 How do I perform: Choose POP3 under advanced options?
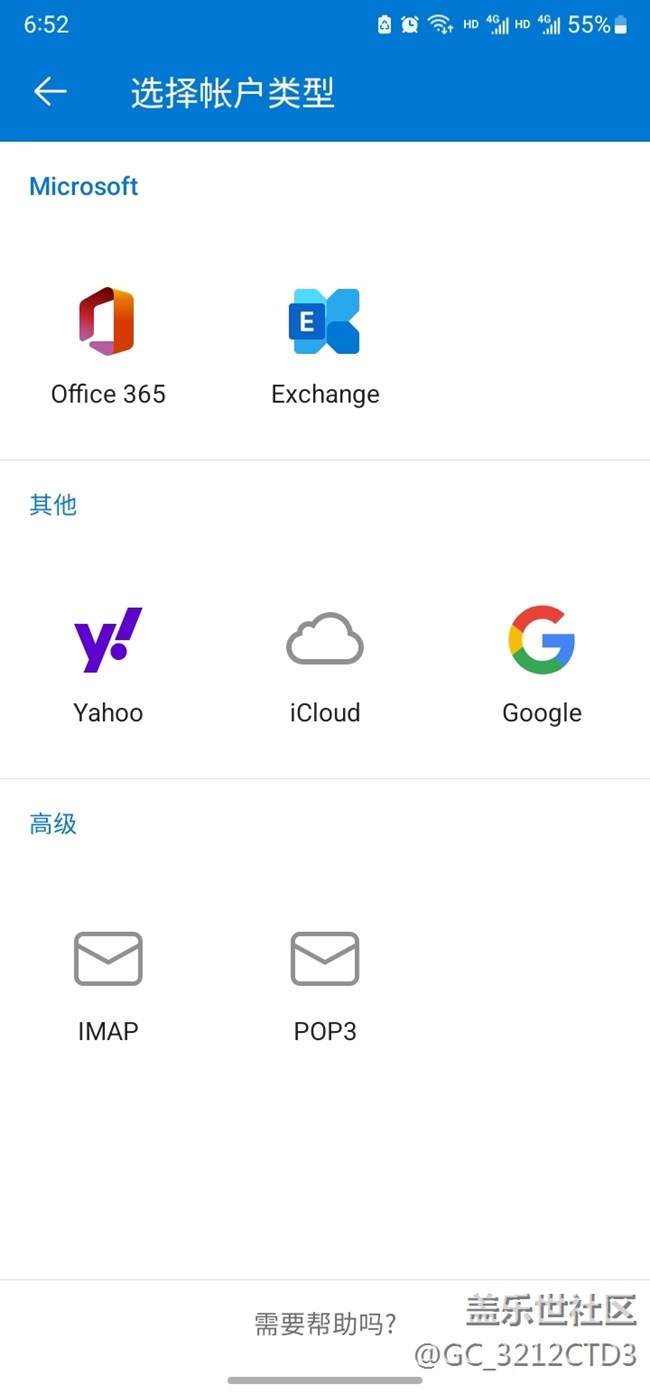tap(325, 982)
